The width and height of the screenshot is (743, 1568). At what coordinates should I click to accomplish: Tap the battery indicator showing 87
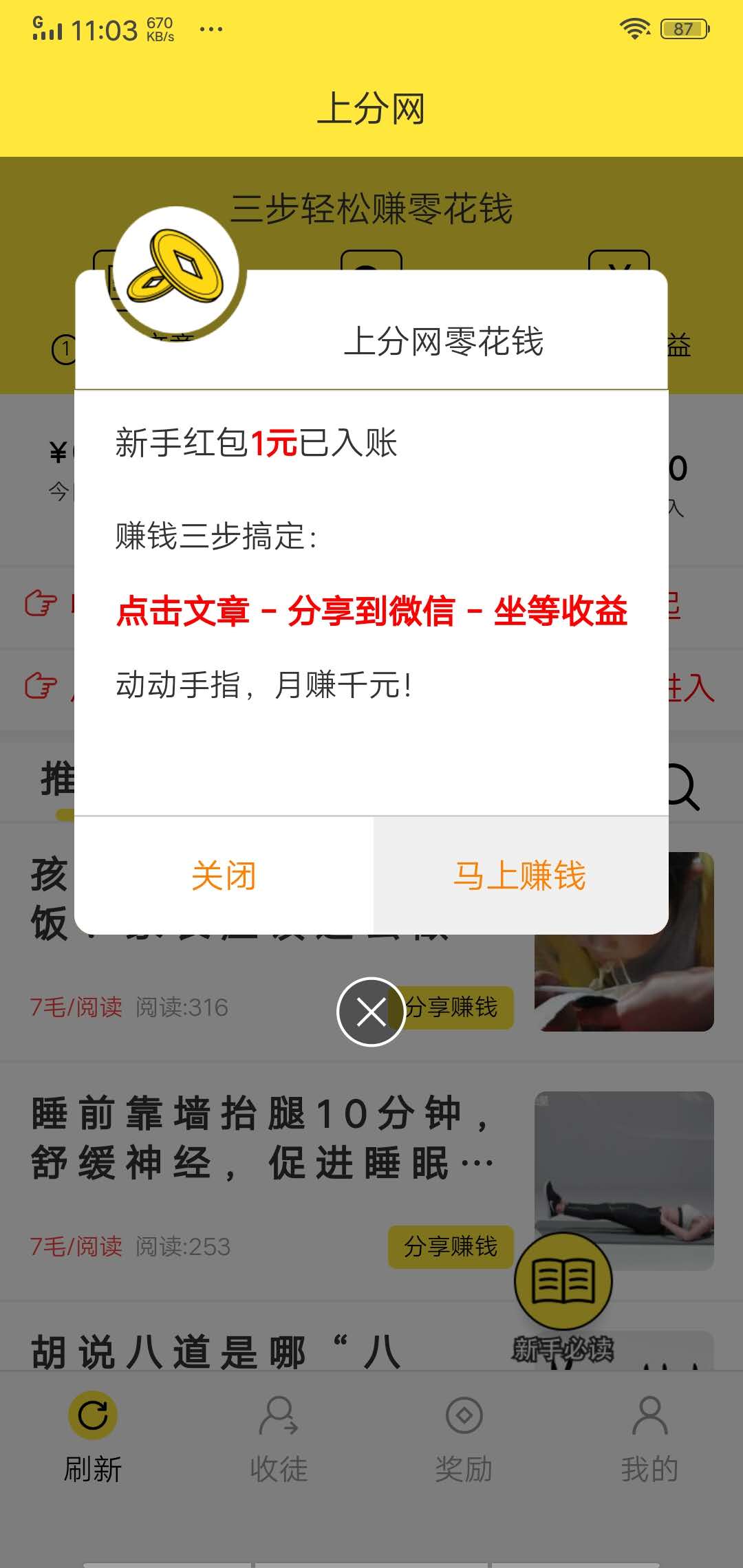[684, 28]
